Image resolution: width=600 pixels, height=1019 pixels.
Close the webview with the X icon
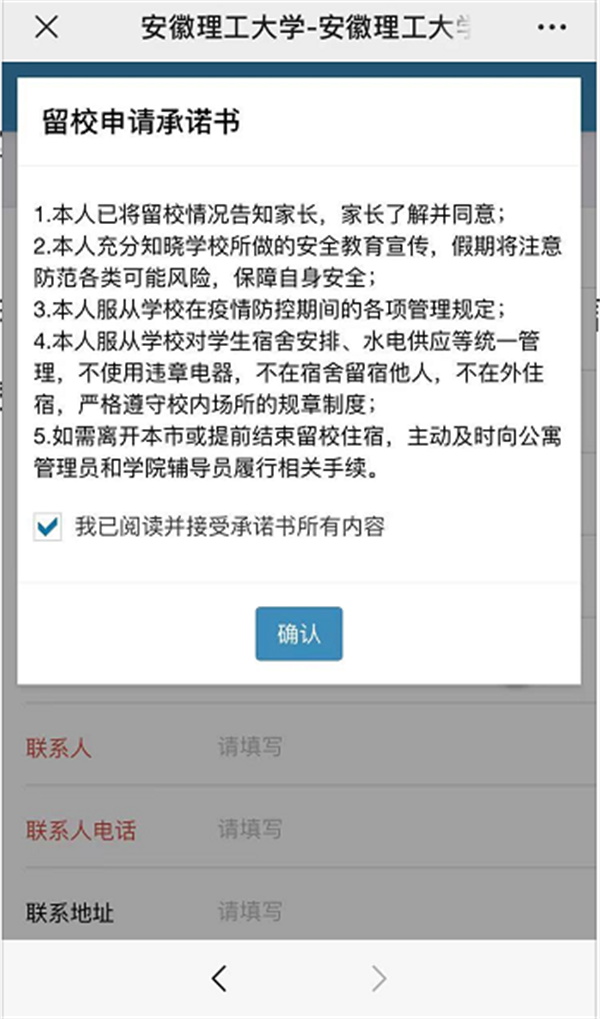click(x=46, y=28)
